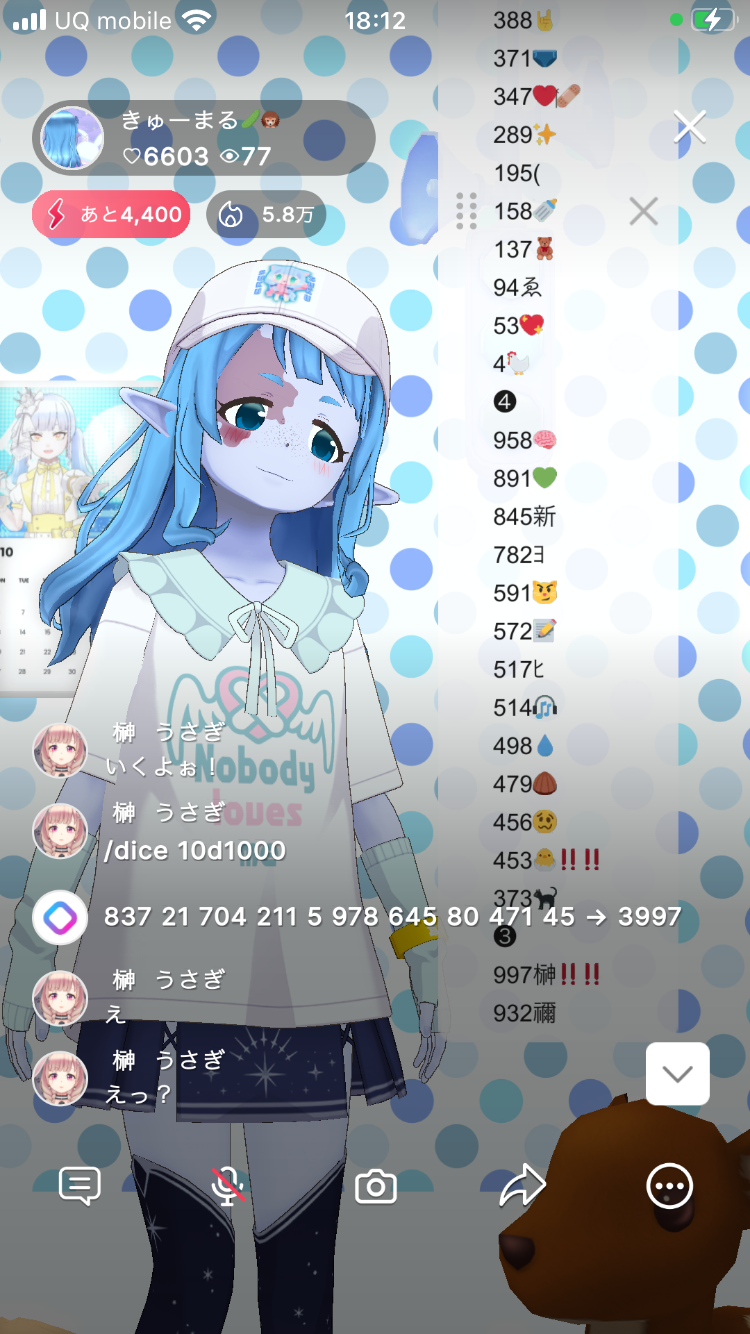This screenshot has width=750, height=1334.
Task: Close the live stream view
Action: [x=690, y=127]
